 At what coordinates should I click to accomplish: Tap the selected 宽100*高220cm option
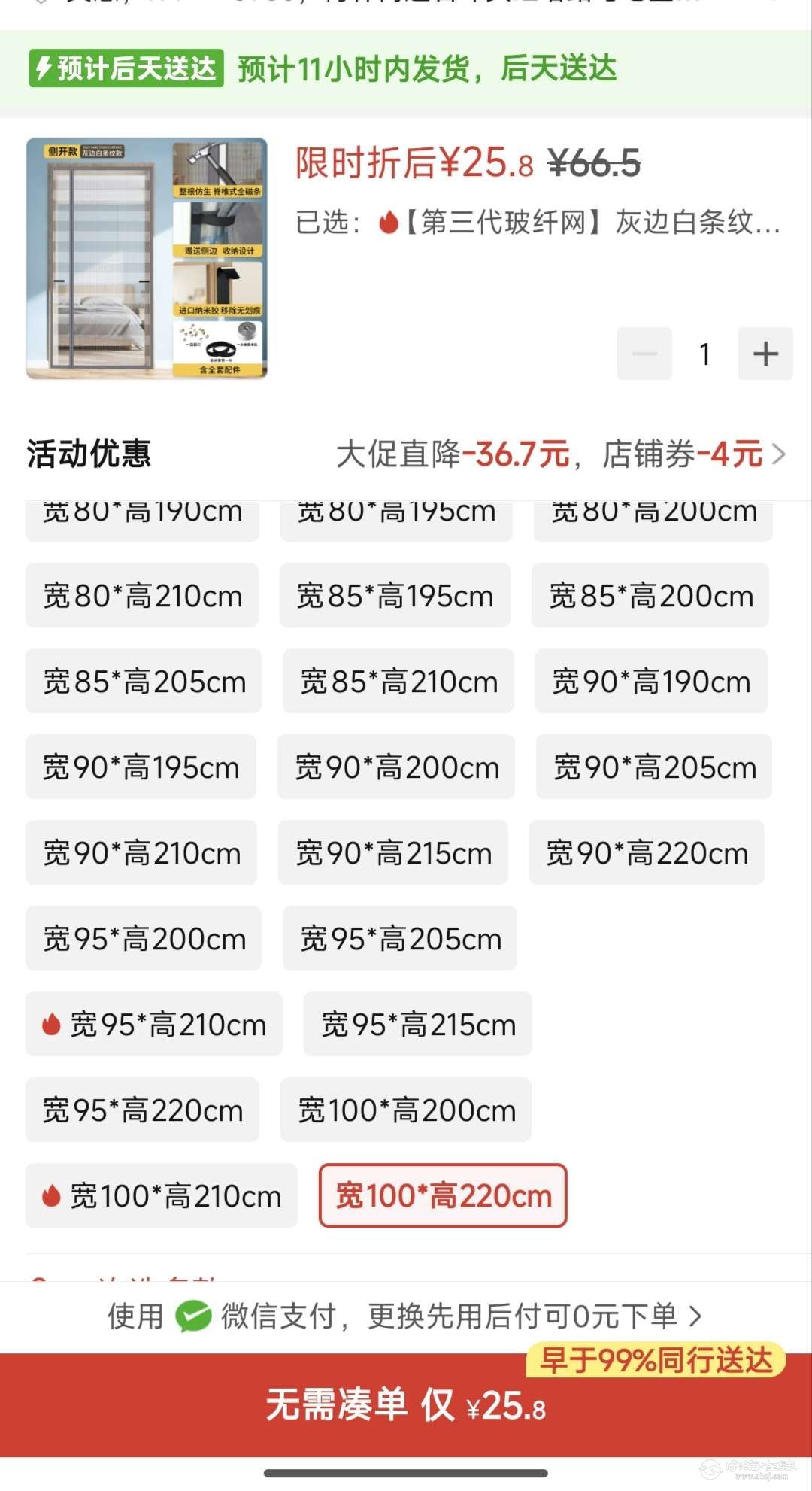point(443,1196)
